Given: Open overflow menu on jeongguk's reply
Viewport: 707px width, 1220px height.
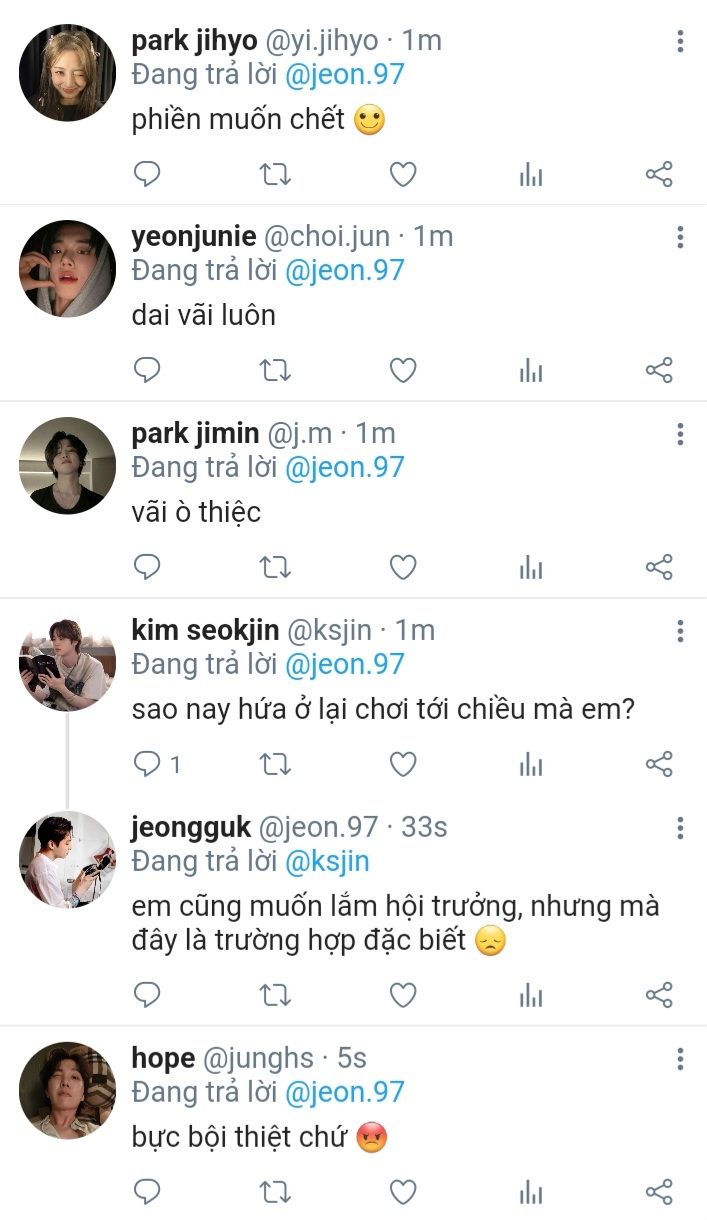Looking at the screenshot, I should coord(680,828).
